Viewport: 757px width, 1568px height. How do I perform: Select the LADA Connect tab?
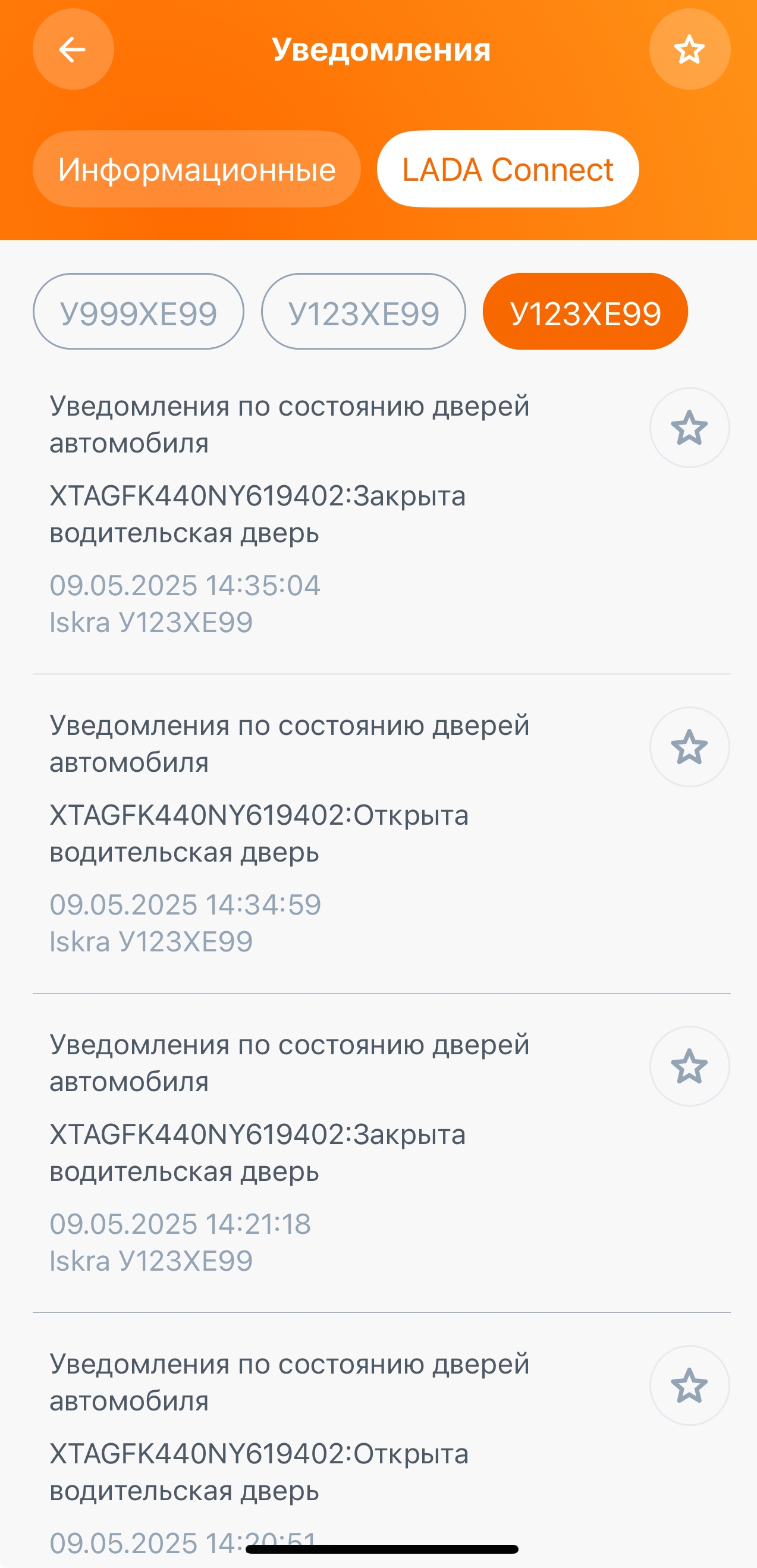point(507,169)
